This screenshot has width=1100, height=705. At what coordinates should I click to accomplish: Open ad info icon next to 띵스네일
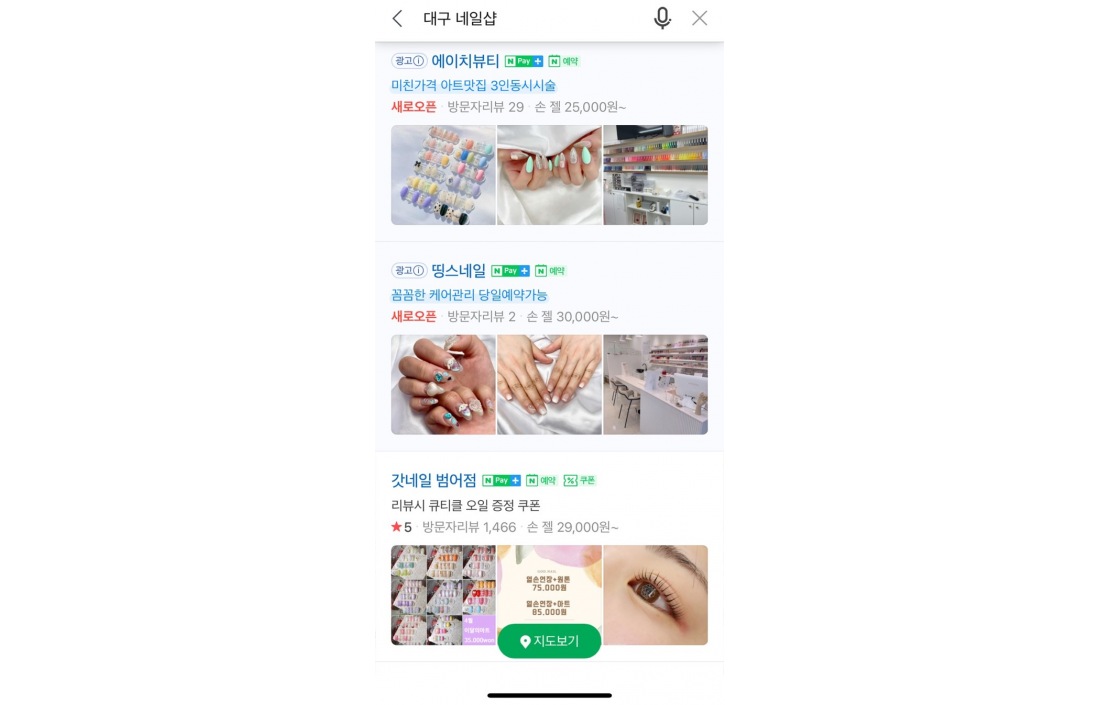pos(419,271)
